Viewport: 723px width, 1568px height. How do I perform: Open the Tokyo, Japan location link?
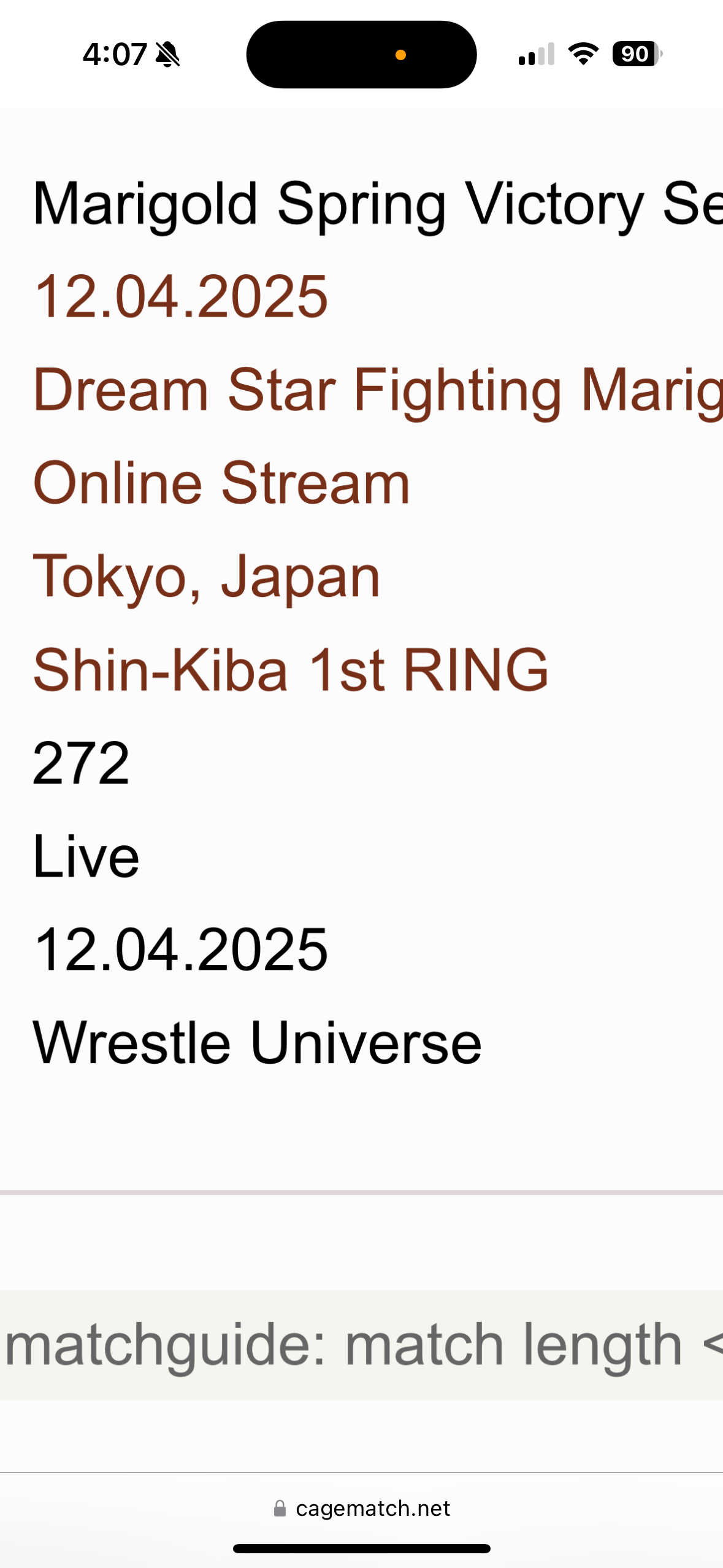[x=207, y=577]
